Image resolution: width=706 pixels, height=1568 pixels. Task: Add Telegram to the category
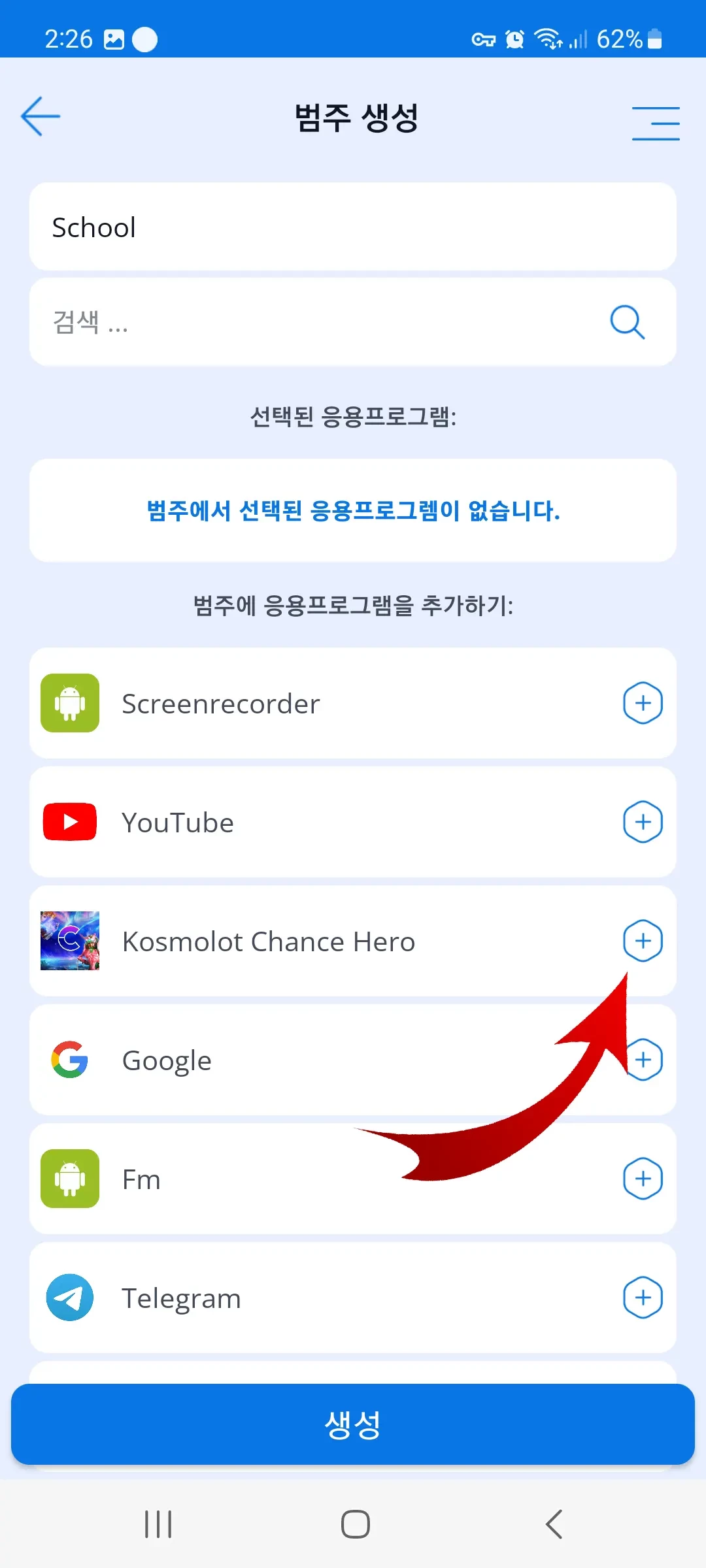pyautogui.click(x=643, y=1298)
